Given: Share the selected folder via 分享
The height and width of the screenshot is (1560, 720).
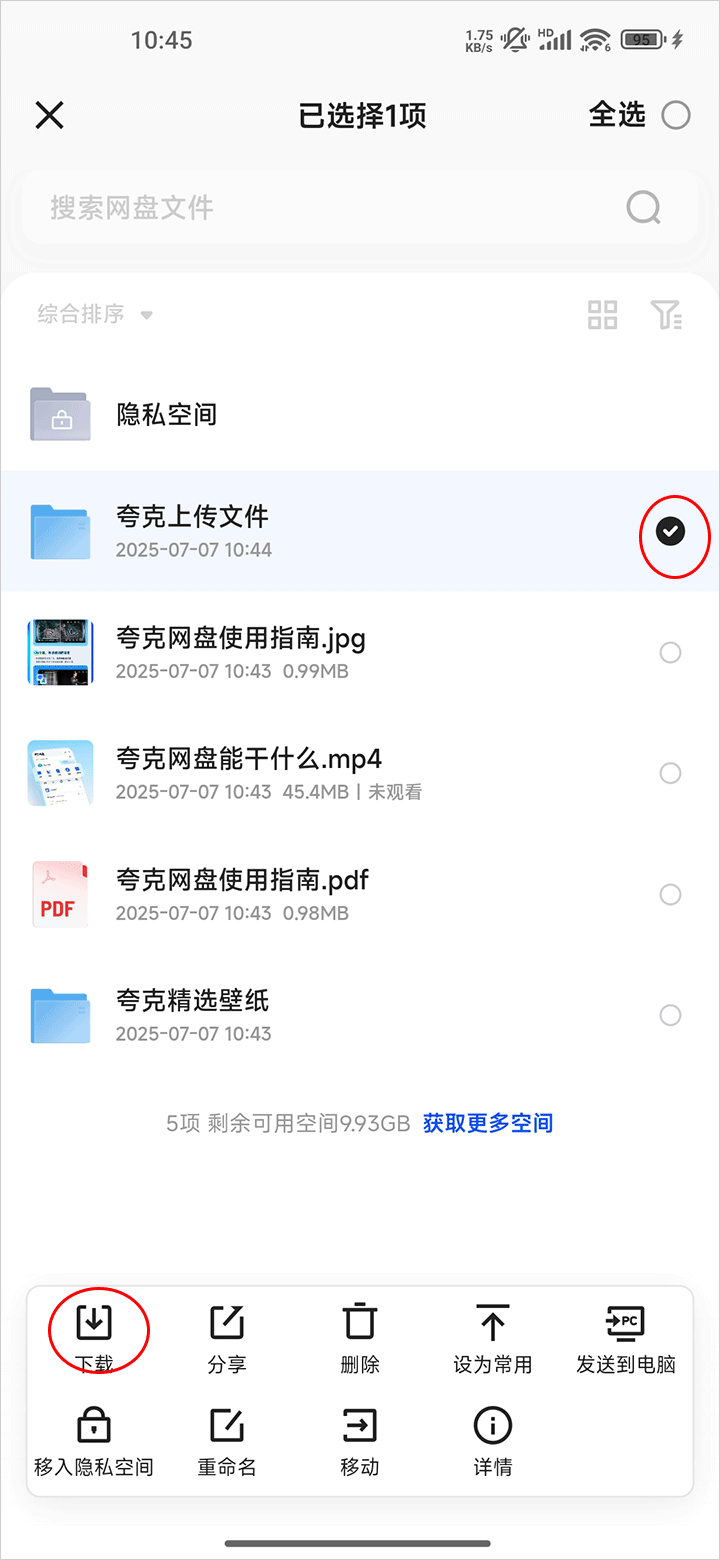Looking at the screenshot, I should [x=227, y=1336].
